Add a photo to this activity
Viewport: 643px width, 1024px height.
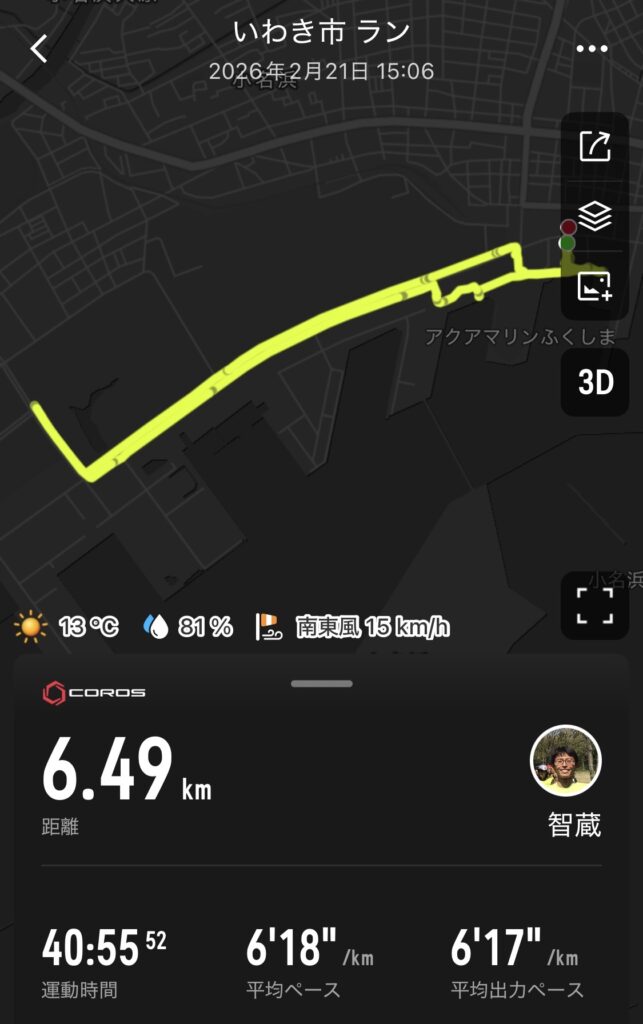coord(594,287)
